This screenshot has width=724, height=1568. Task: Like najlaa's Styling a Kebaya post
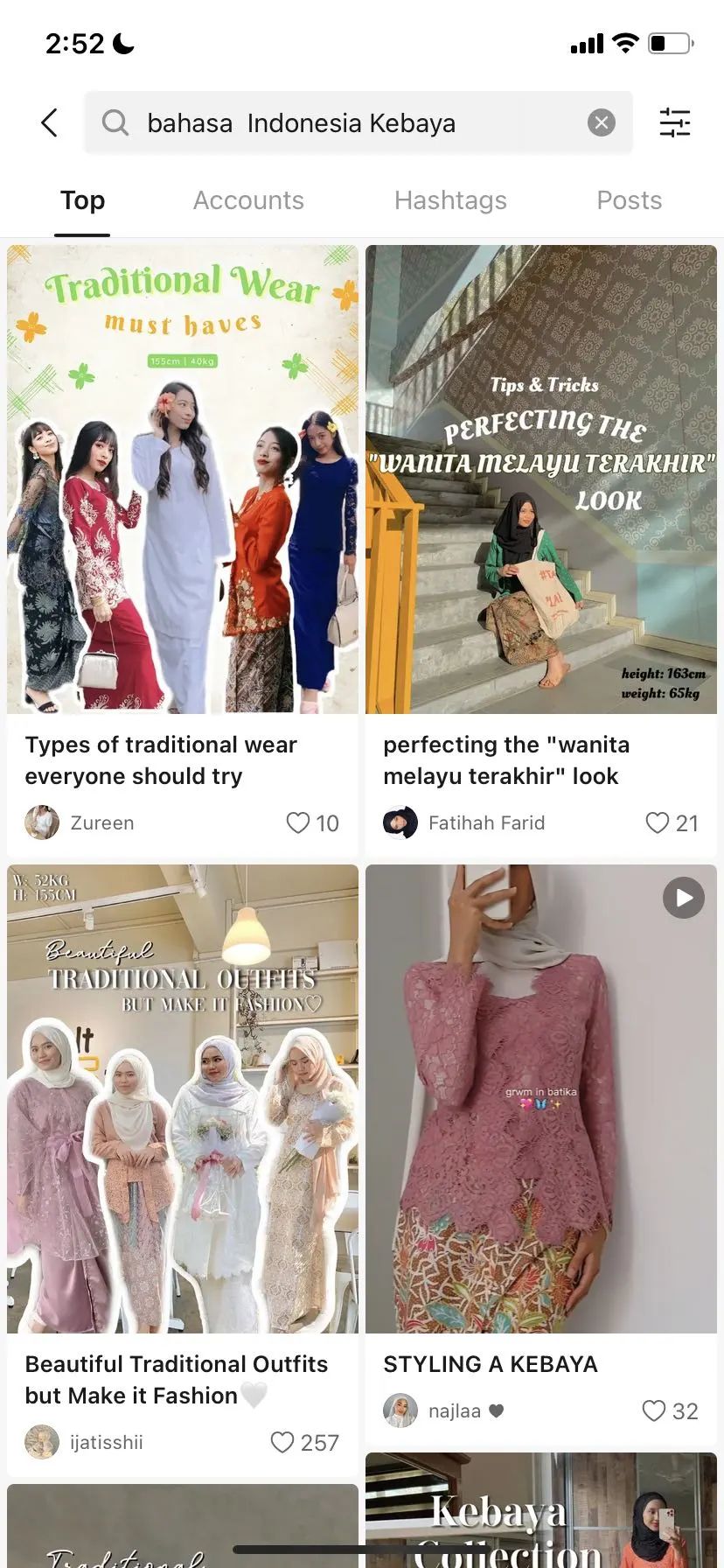click(654, 1410)
